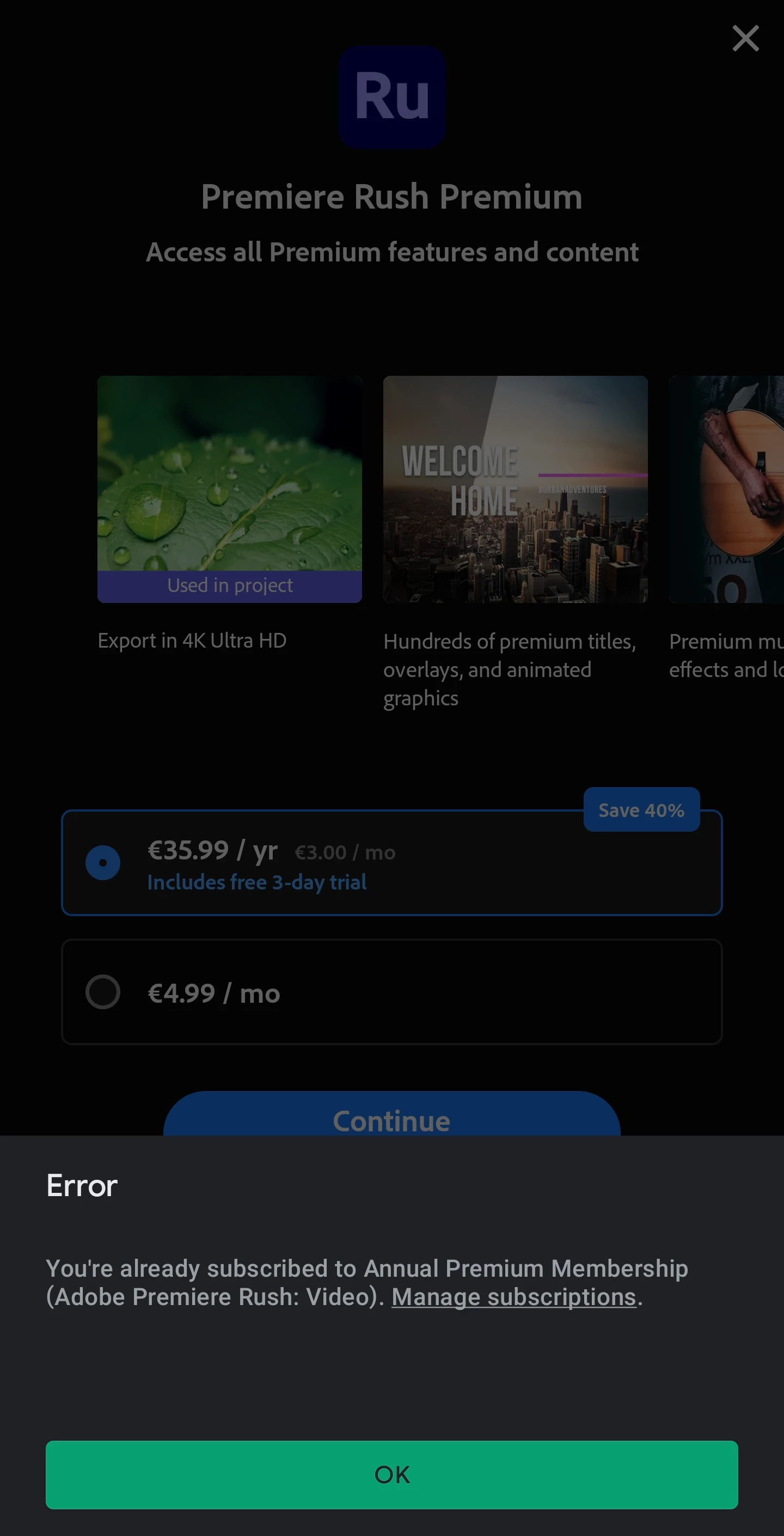This screenshot has width=784, height=1536.
Task: Select the €4.99 / mo plan
Action: tap(102, 992)
